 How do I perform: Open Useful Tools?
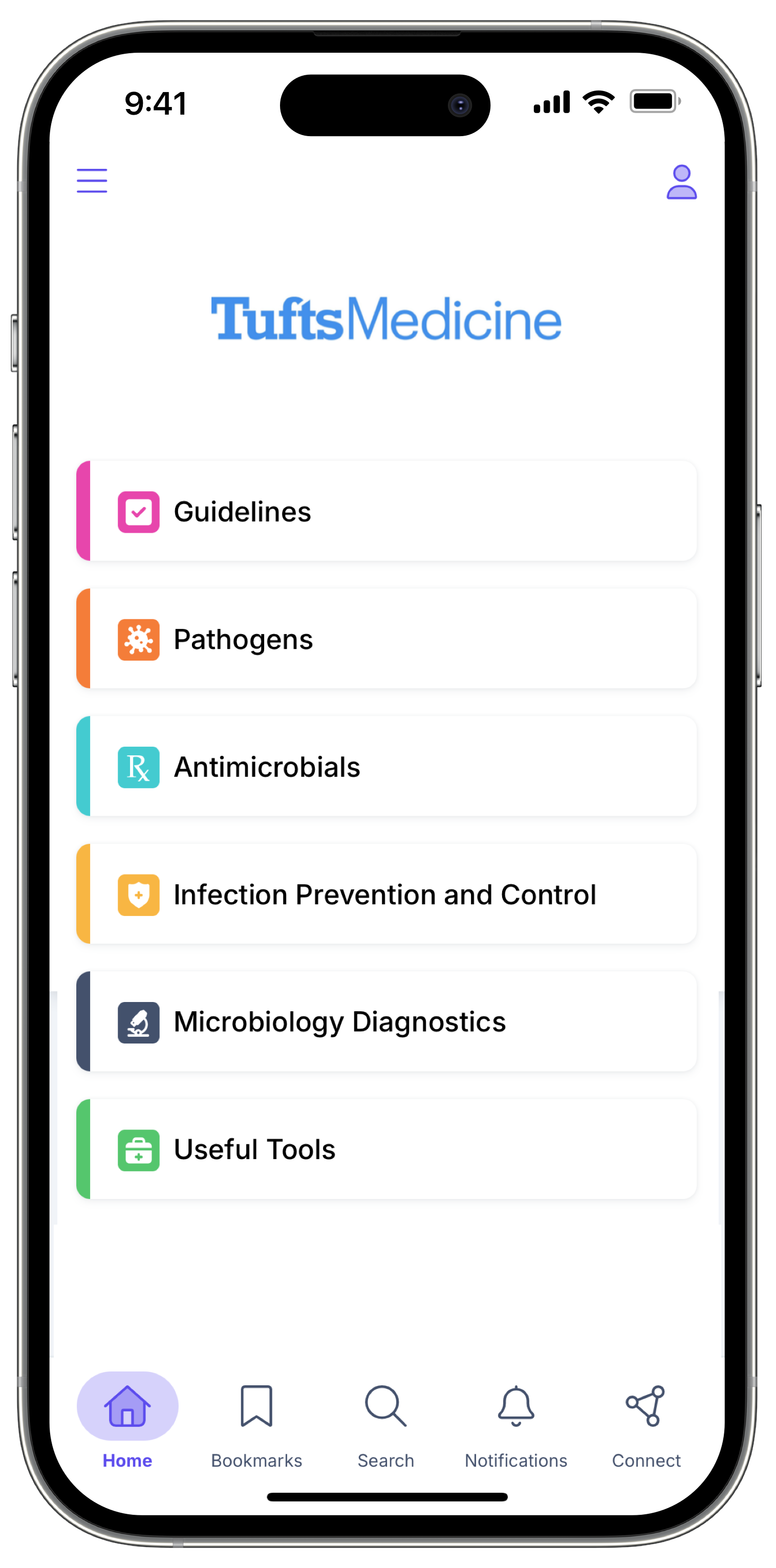(x=386, y=1149)
